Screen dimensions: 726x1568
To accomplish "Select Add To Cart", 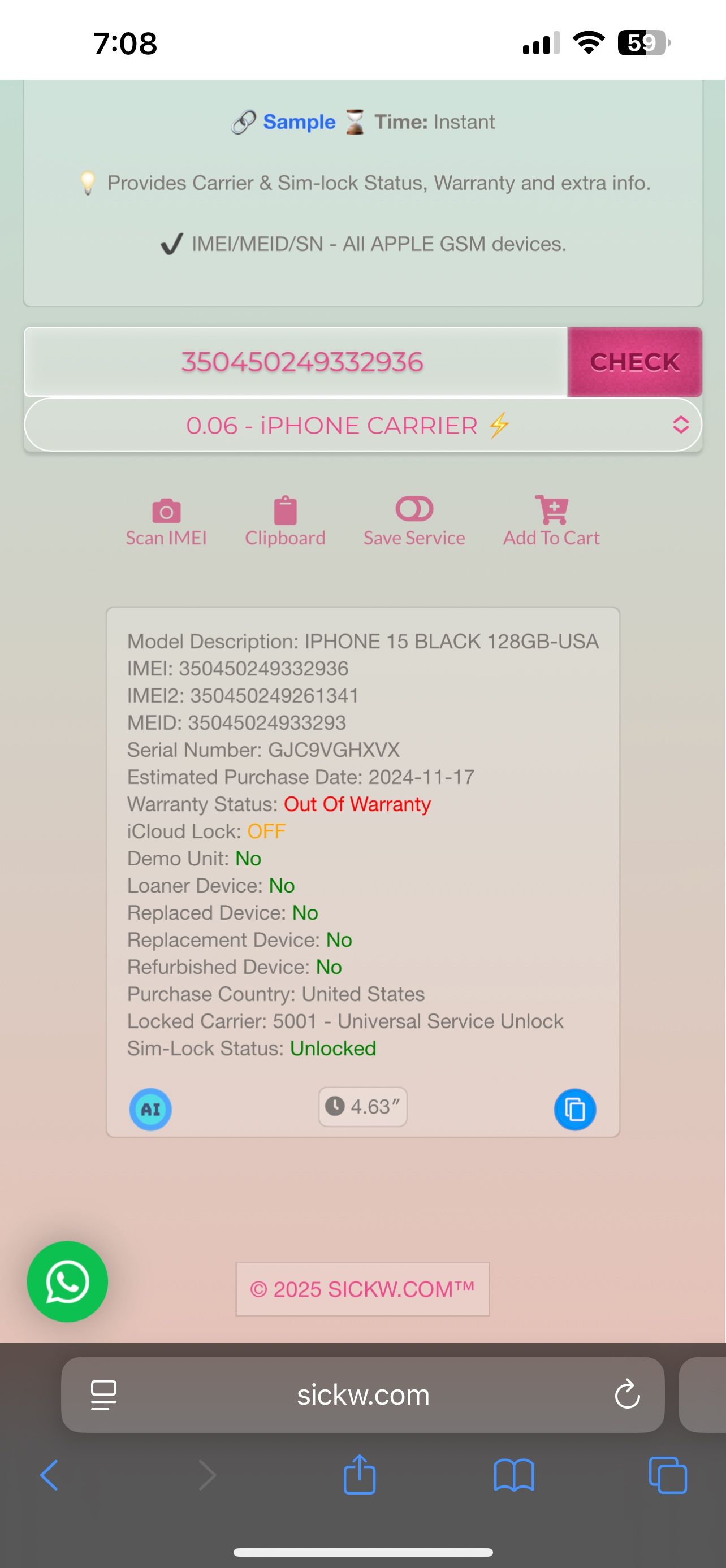I will (551, 522).
